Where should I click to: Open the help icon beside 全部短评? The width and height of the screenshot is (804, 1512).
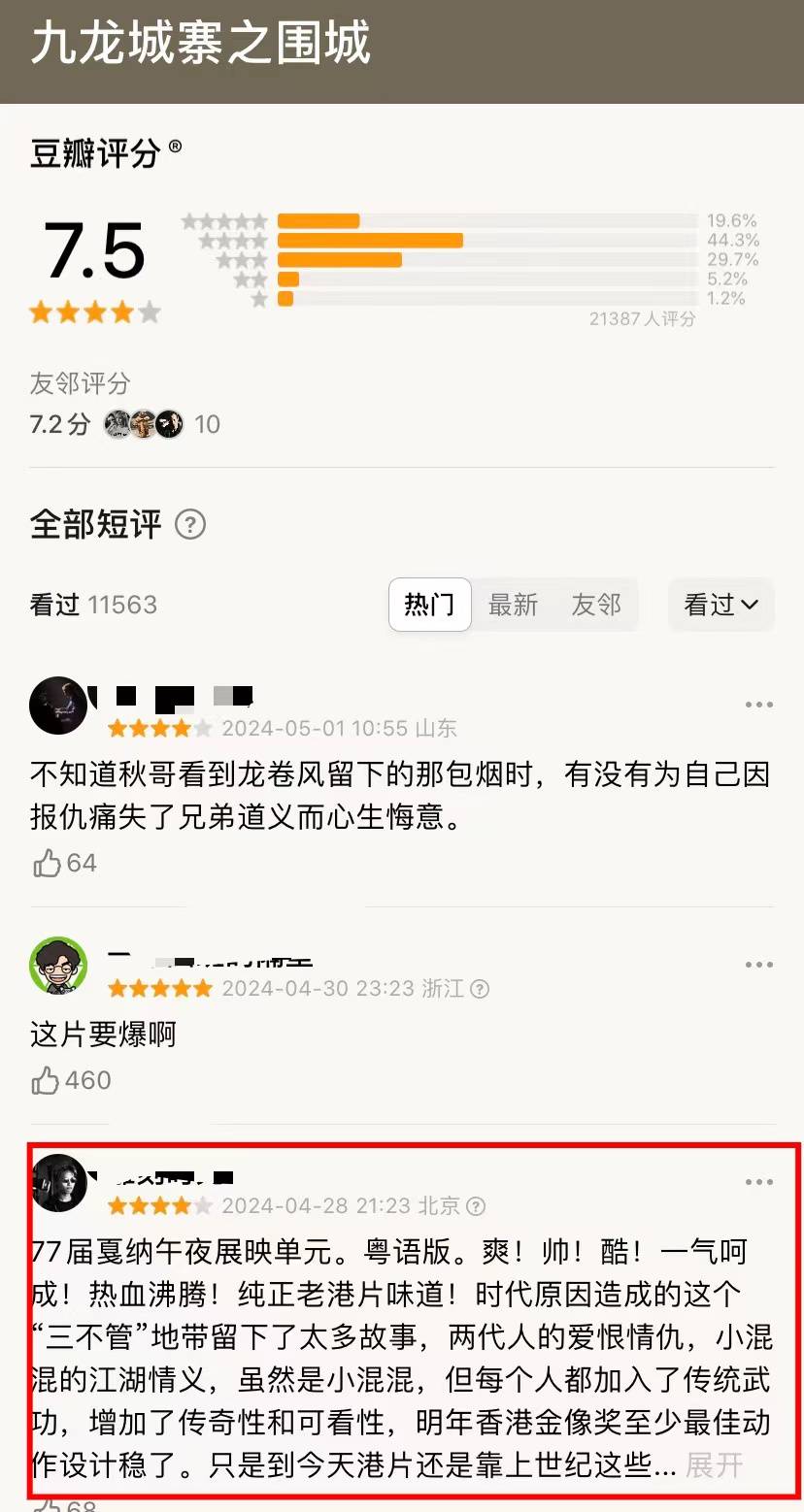pos(190,525)
